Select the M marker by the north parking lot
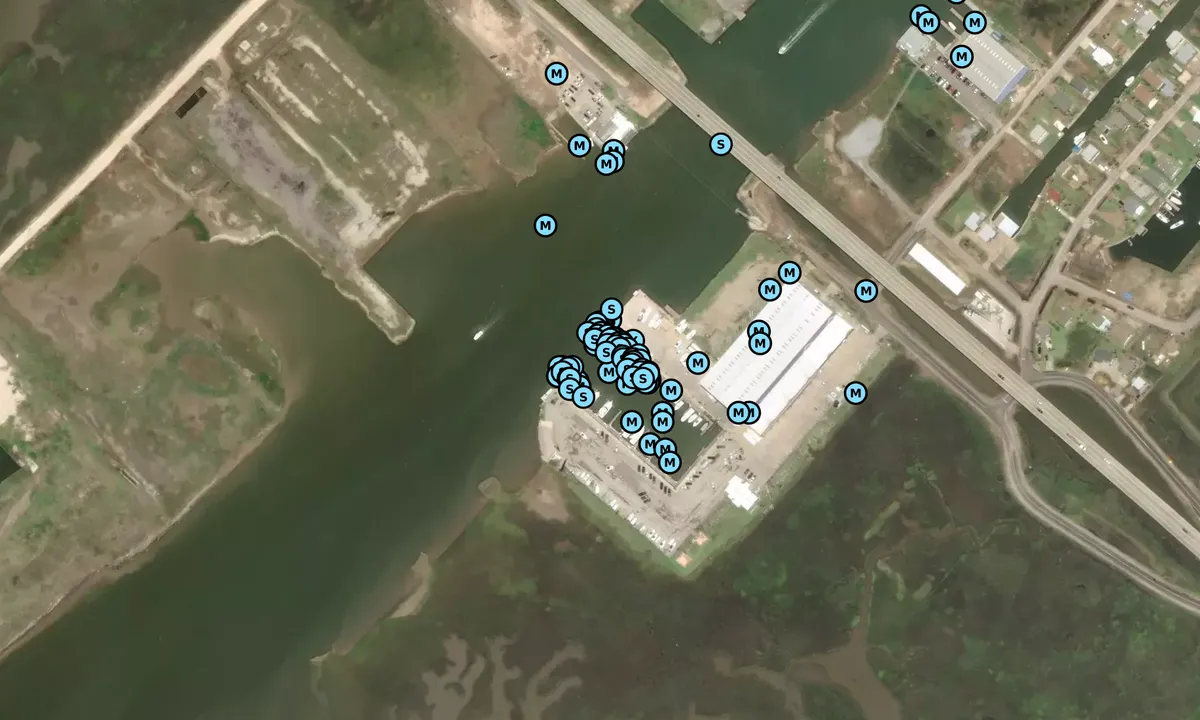Image resolution: width=1200 pixels, height=720 pixels. (x=557, y=74)
